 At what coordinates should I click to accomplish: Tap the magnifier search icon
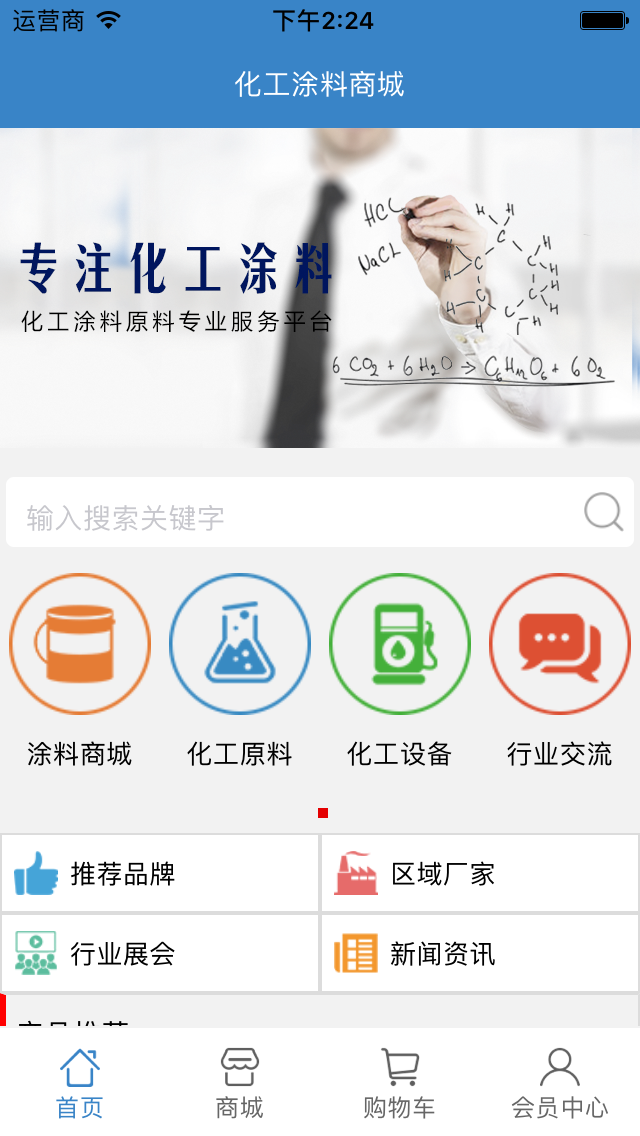tap(603, 512)
